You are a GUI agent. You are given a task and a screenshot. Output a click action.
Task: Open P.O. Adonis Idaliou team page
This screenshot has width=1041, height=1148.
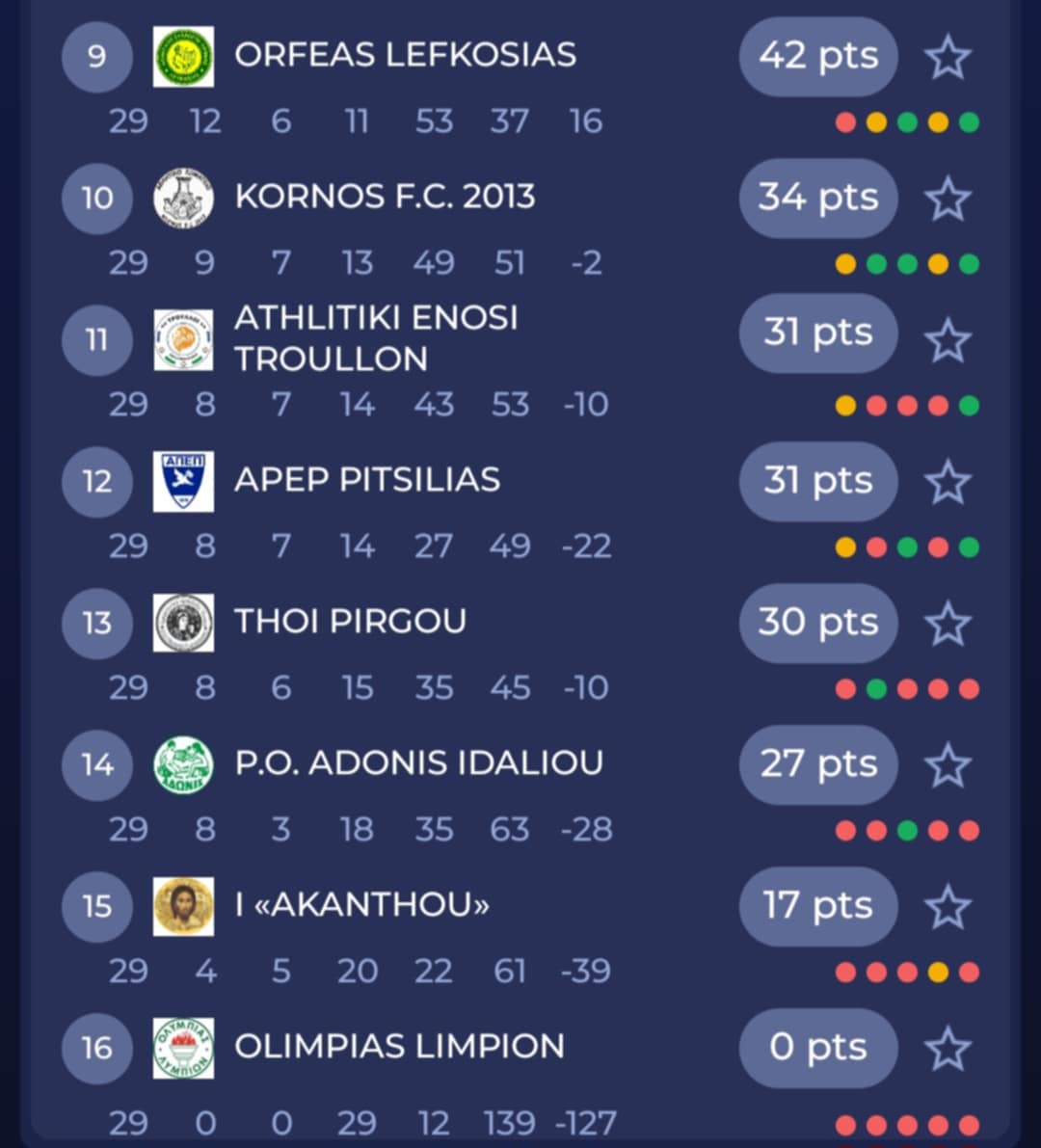click(418, 763)
